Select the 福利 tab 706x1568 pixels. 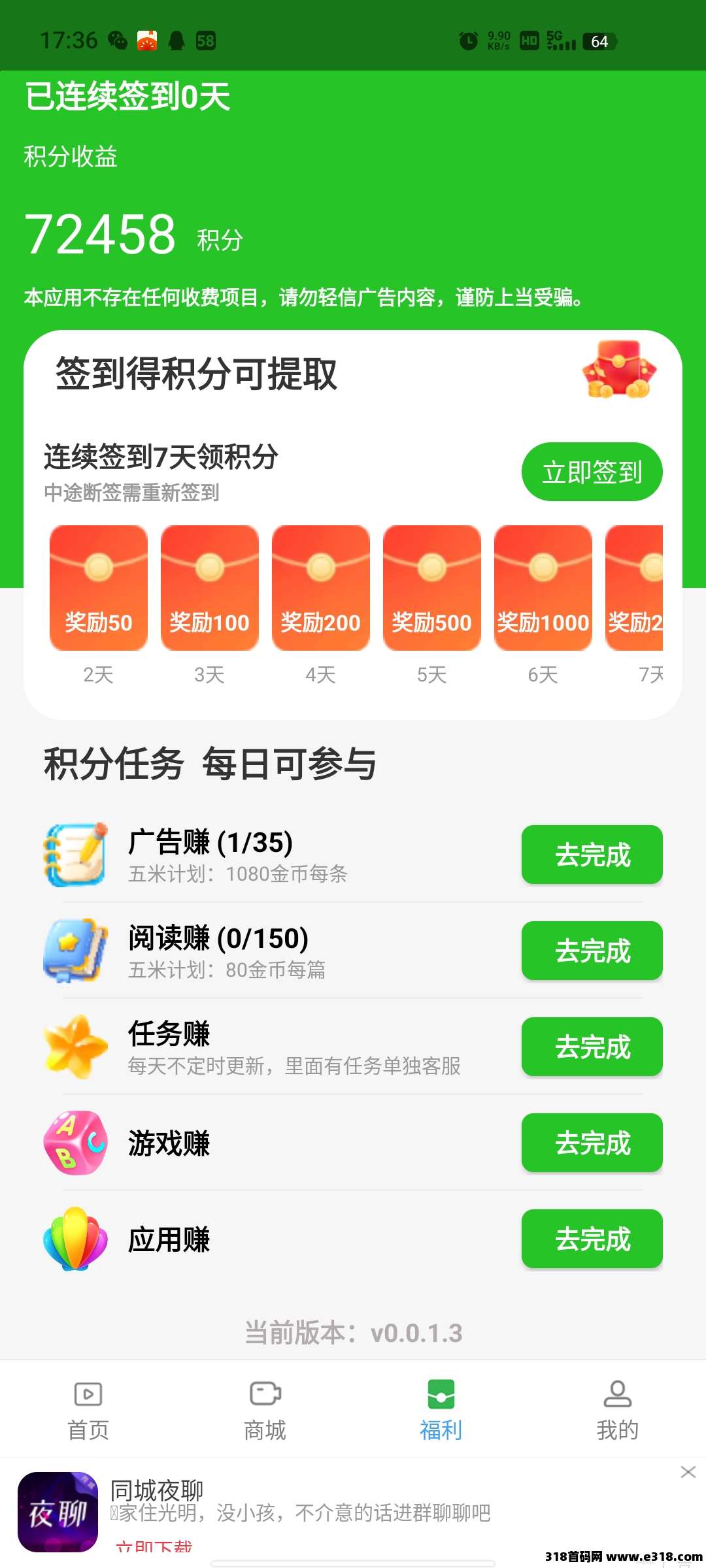pos(441,1410)
